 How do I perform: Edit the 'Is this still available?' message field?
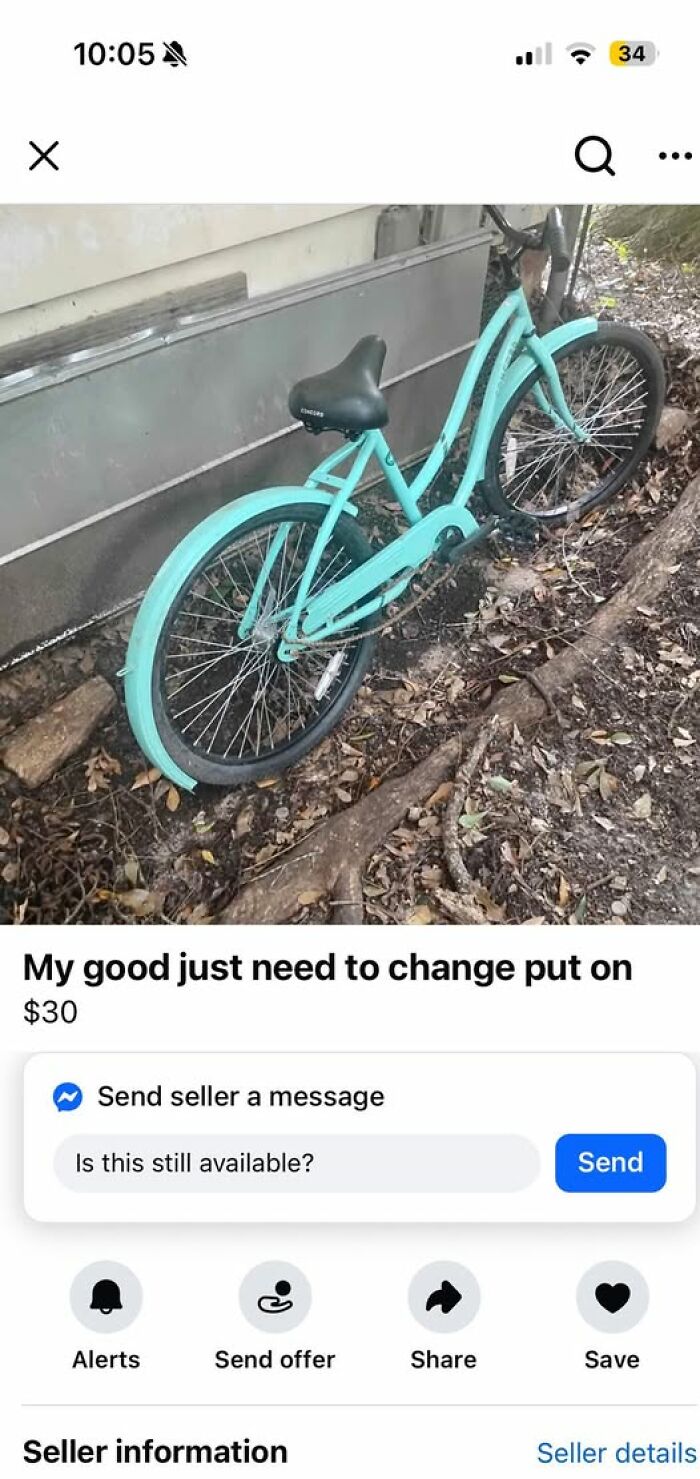click(296, 1163)
